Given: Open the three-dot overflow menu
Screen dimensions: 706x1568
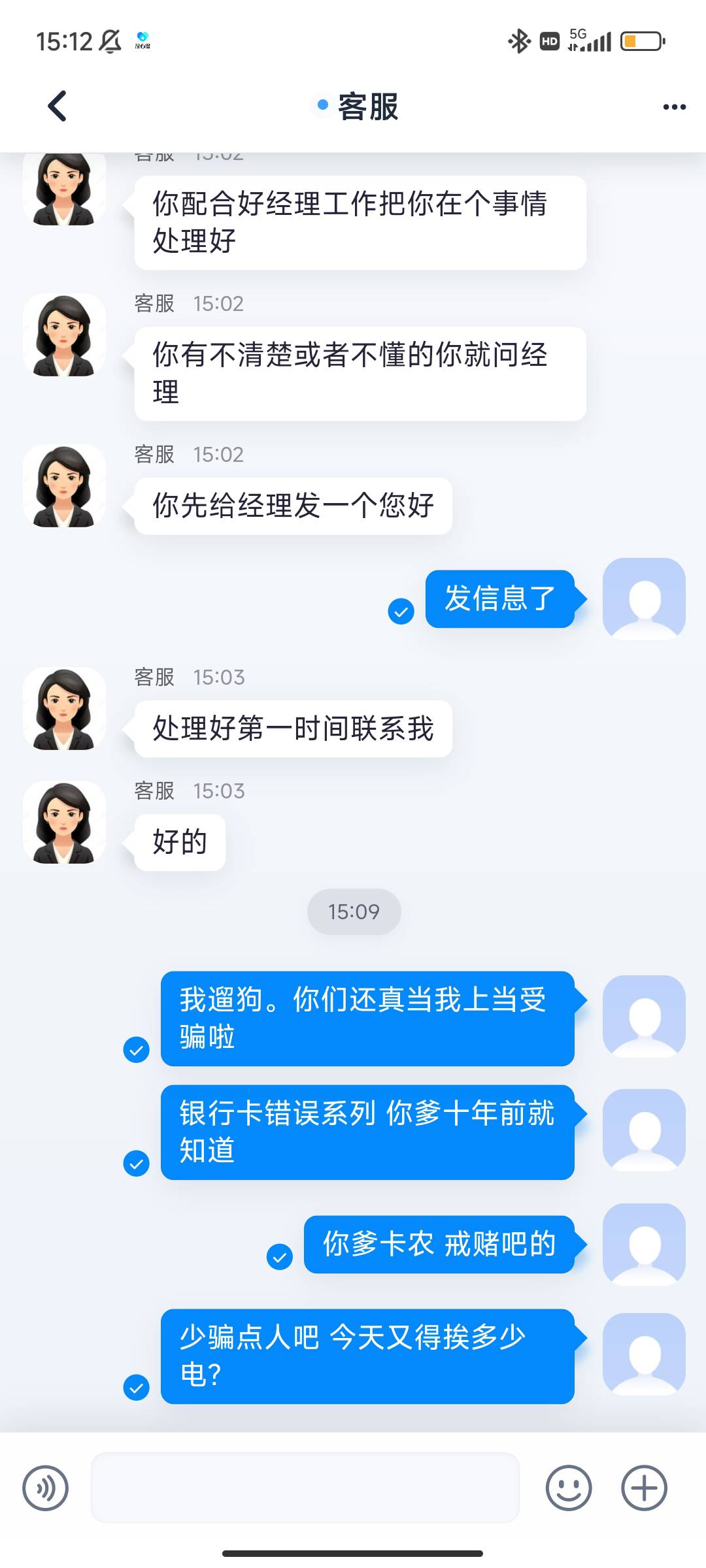Looking at the screenshot, I should point(674,107).
